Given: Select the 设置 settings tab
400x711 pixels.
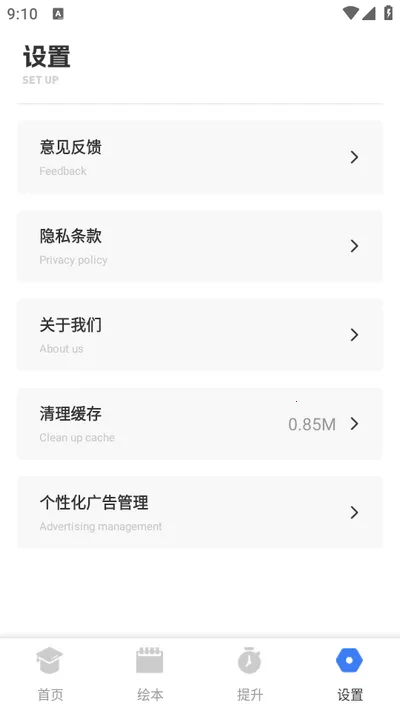Looking at the screenshot, I should 350,675.
